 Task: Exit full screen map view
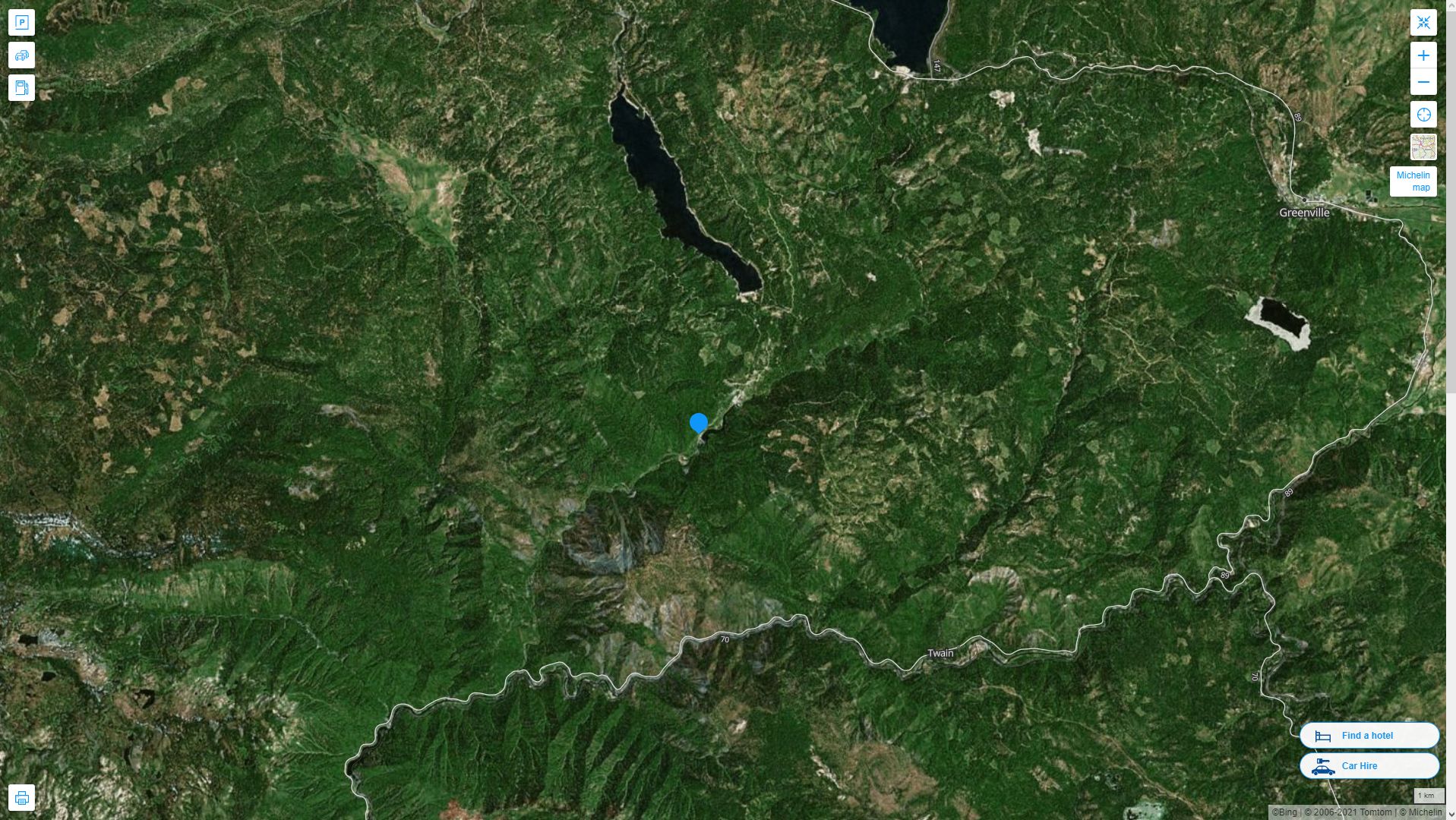[1423, 23]
